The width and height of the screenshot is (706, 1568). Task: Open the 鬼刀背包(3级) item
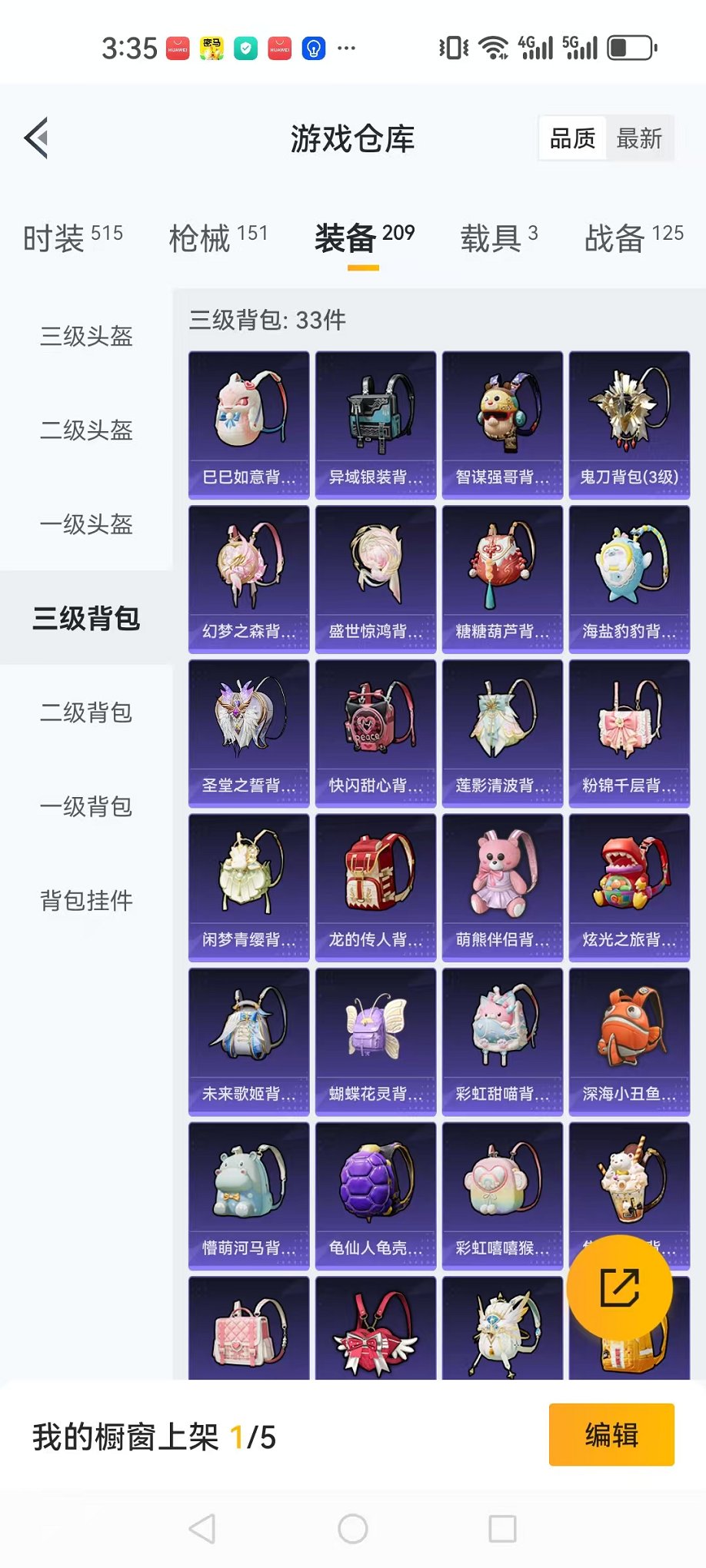point(629,425)
